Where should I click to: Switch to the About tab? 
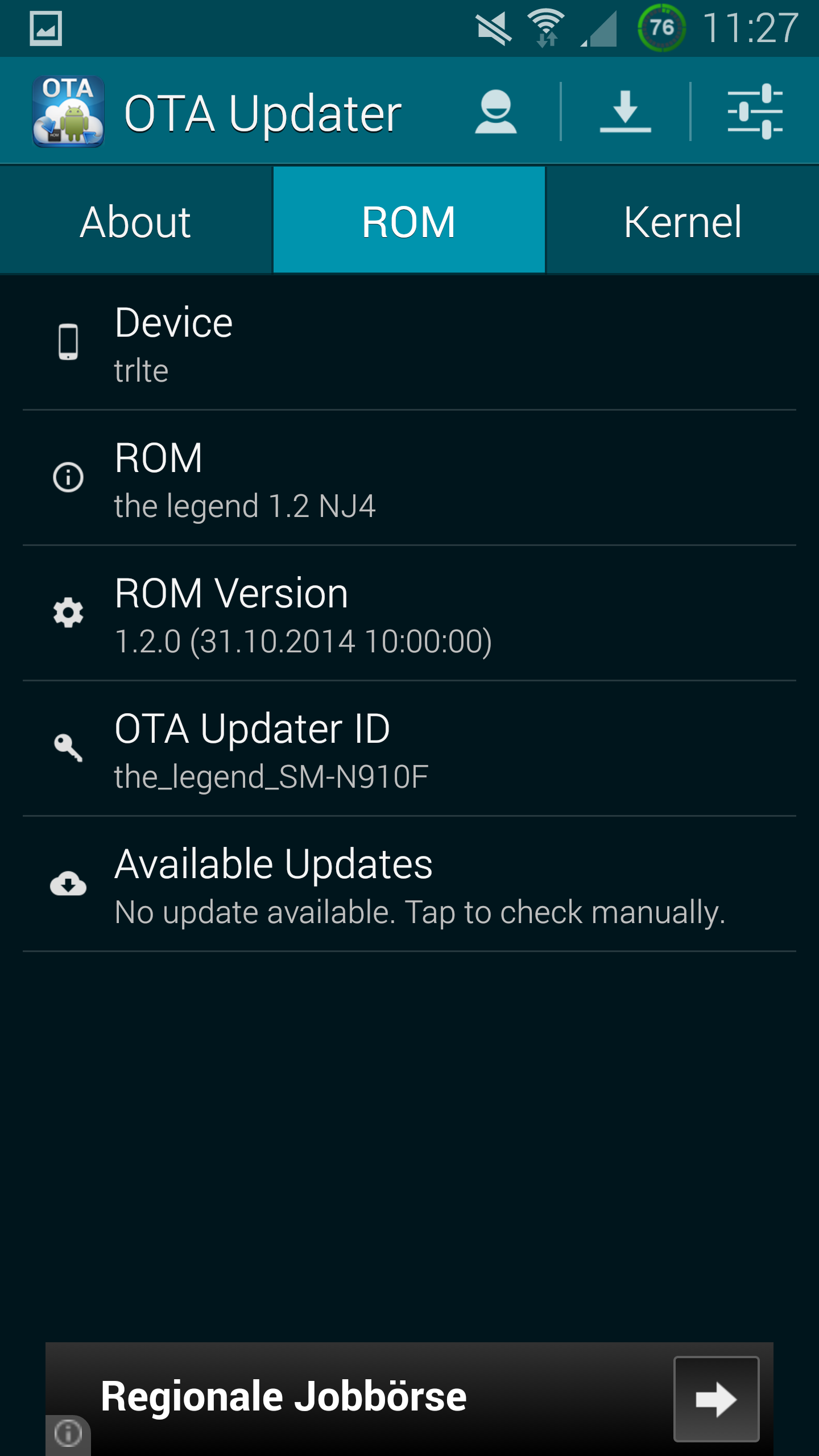[135, 221]
